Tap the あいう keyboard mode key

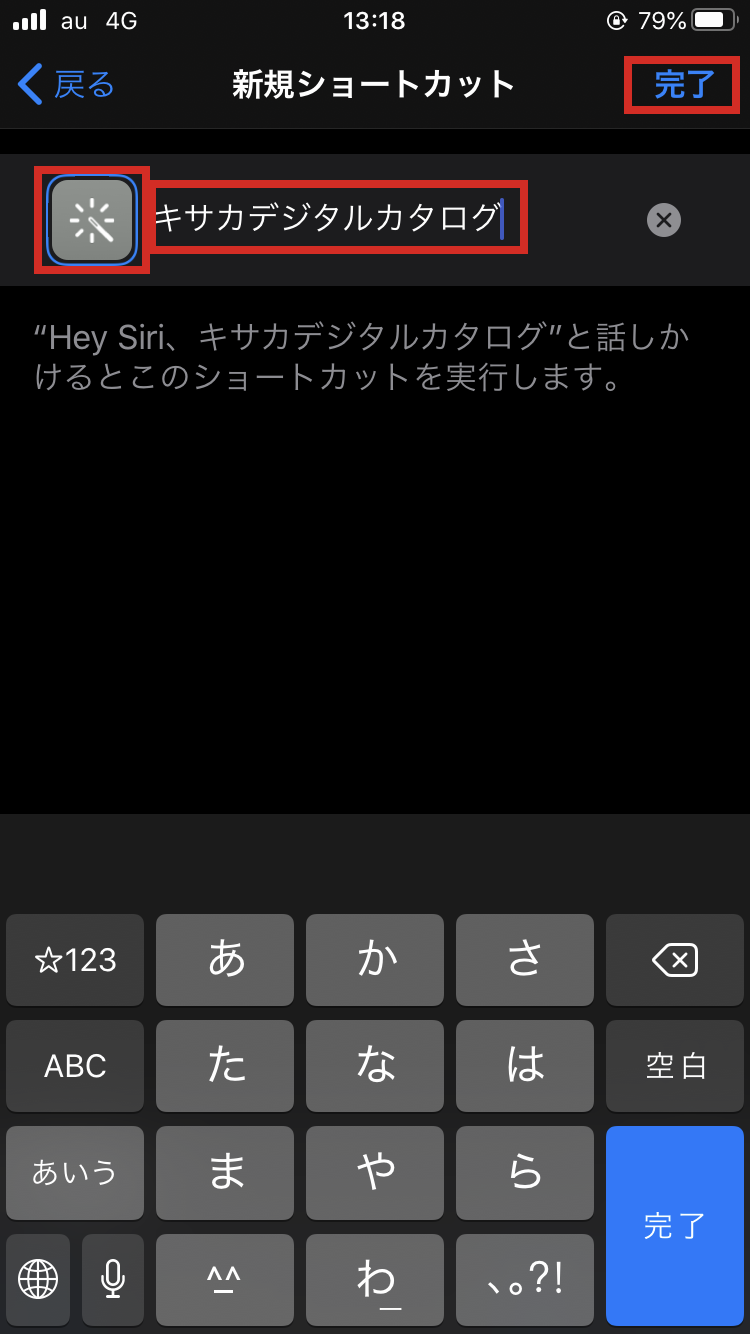click(x=76, y=1172)
